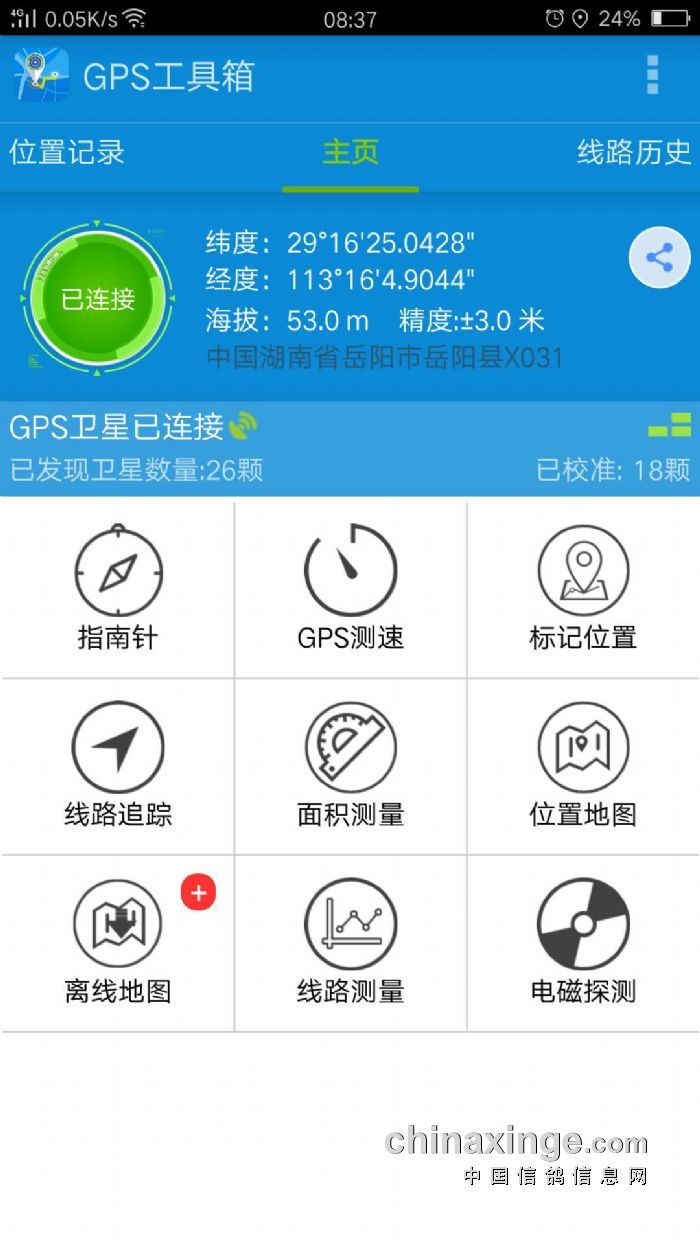Select the 主页 tab
This screenshot has width=700, height=1244.
click(350, 153)
